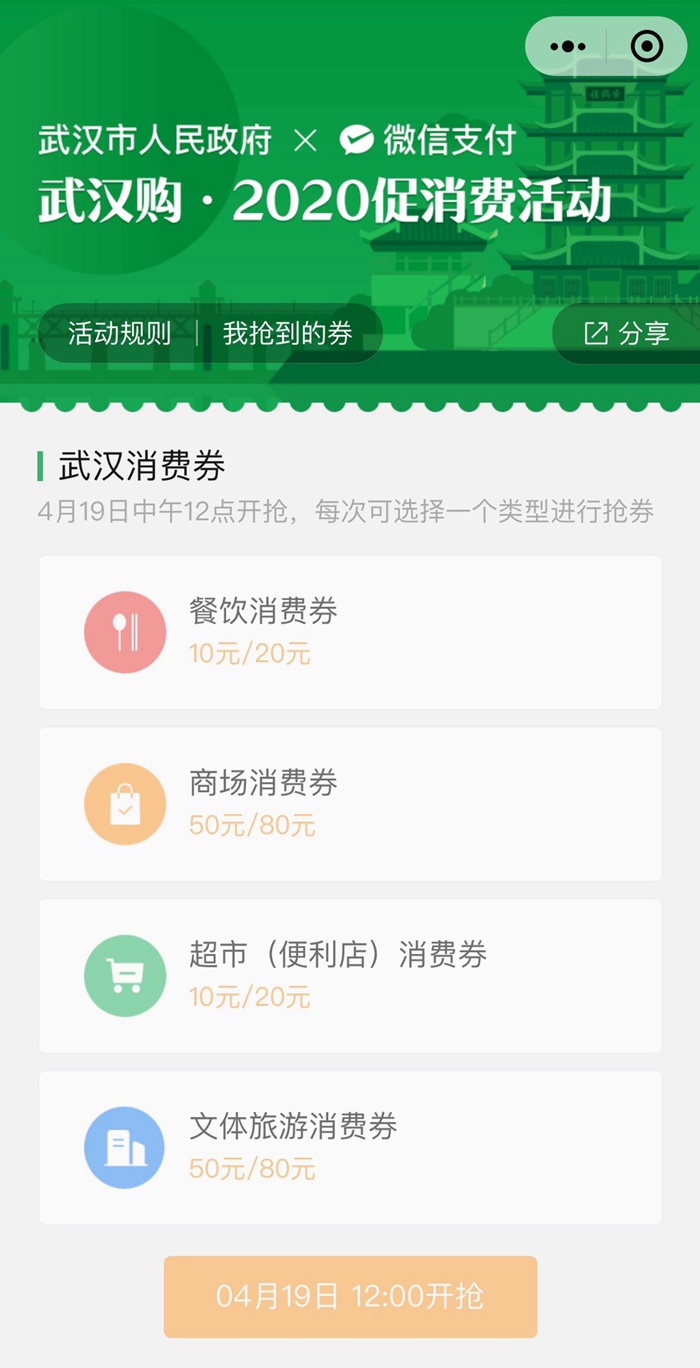Open 活动规则 activity rules

point(119,334)
